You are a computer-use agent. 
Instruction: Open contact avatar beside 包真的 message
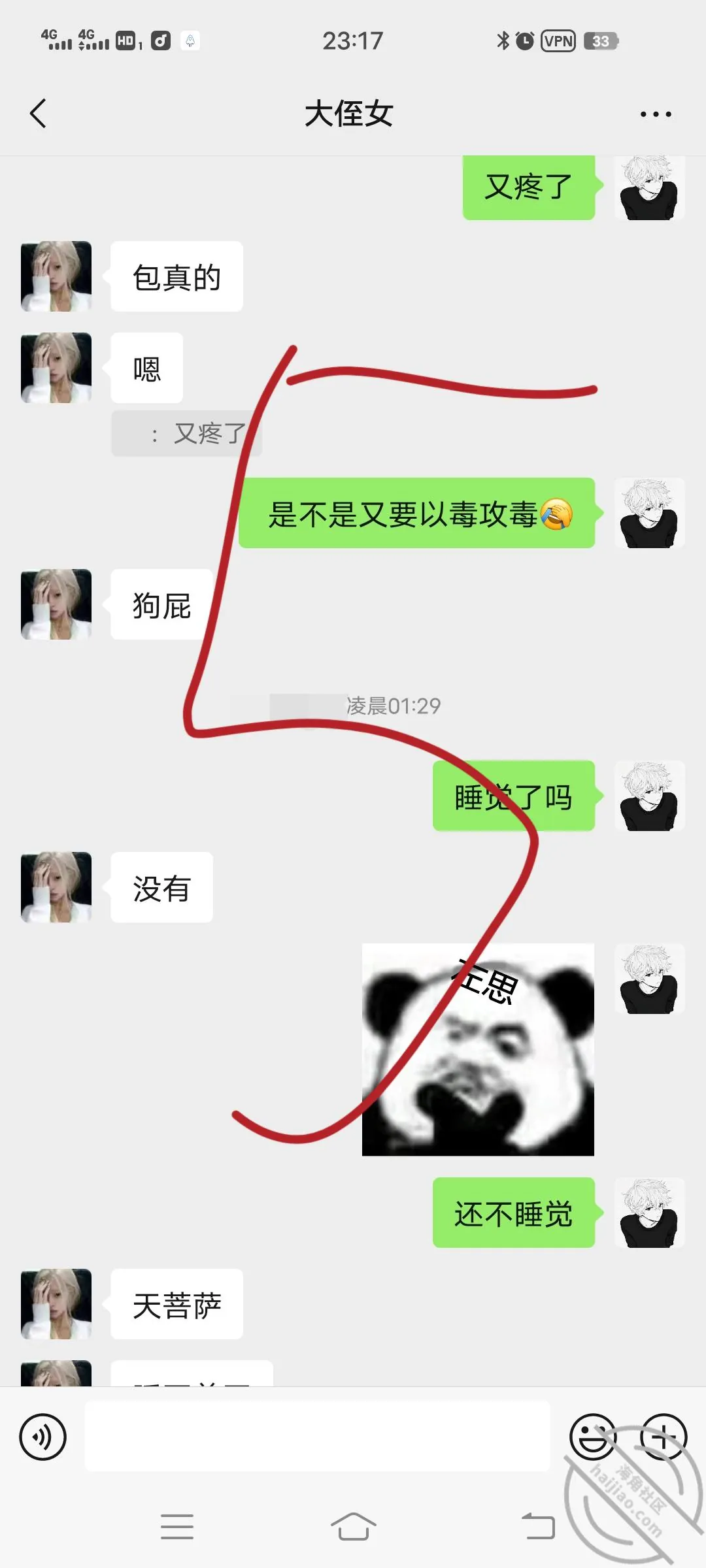point(56,276)
